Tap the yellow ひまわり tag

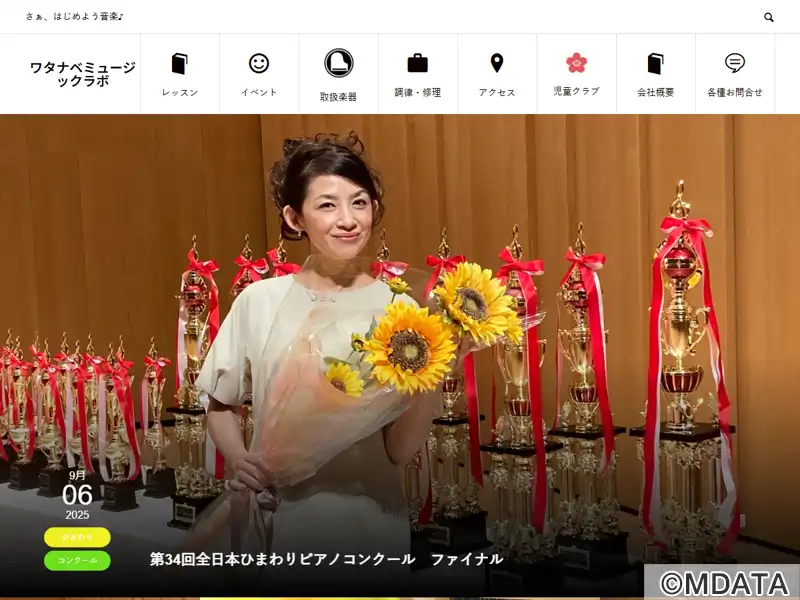tap(77, 537)
